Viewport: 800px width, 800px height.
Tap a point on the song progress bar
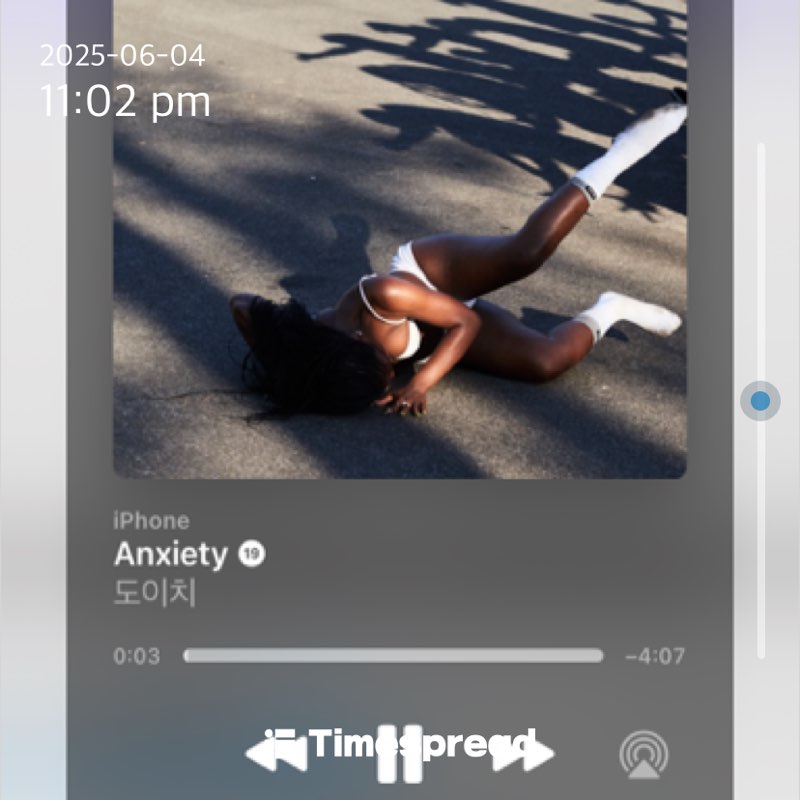(393, 656)
